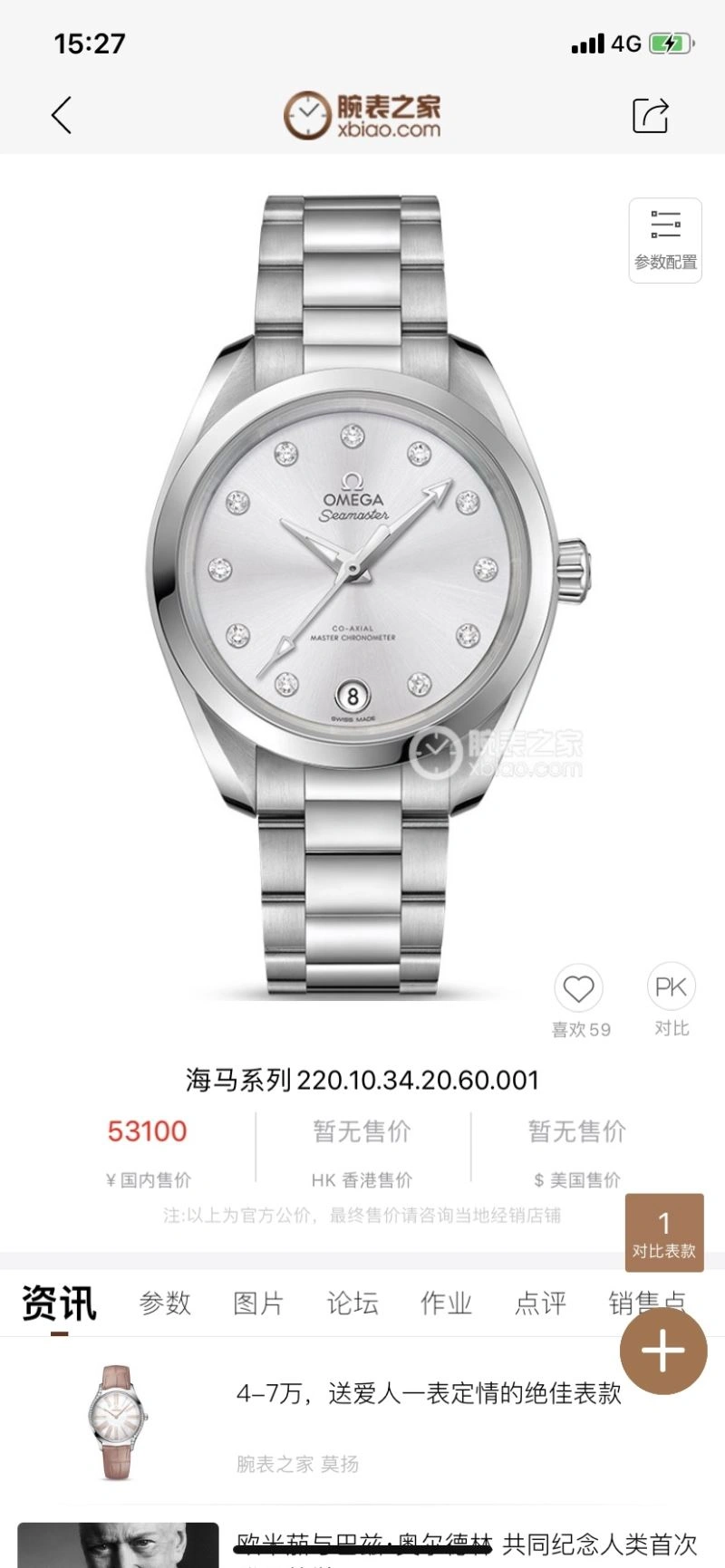Share this watch page
The height and width of the screenshot is (1568, 725).
650,116
